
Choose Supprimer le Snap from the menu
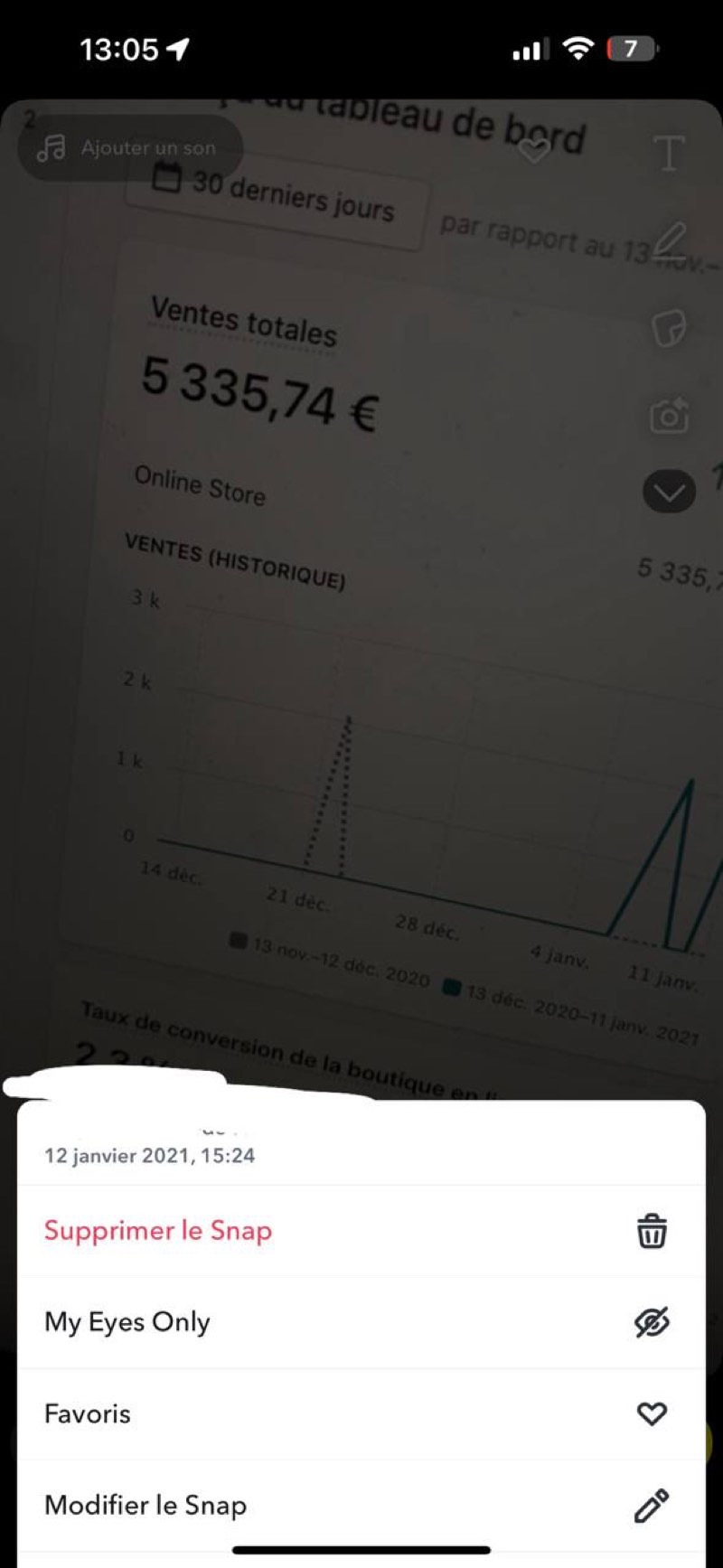click(x=157, y=1230)
